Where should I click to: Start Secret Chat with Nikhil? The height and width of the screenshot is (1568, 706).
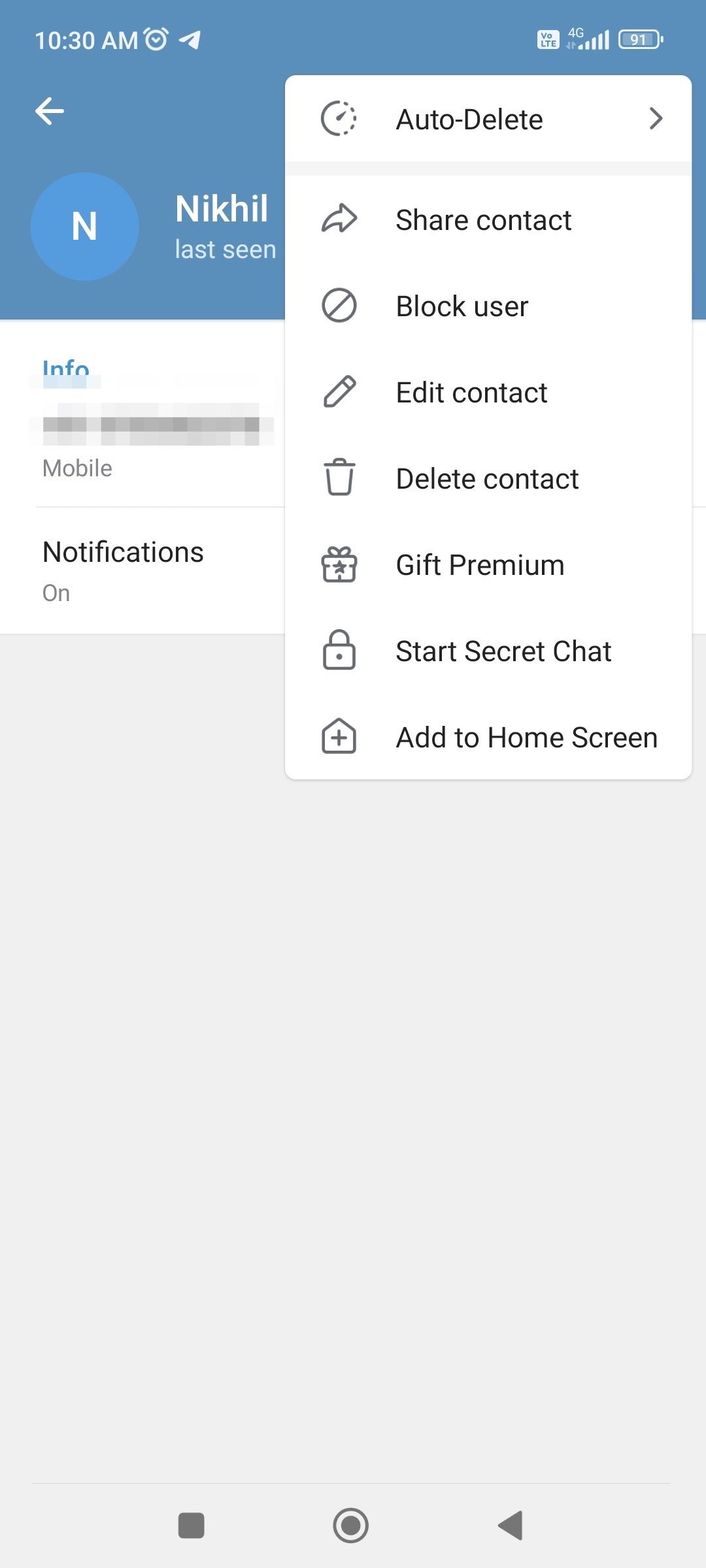coord(488,651)
